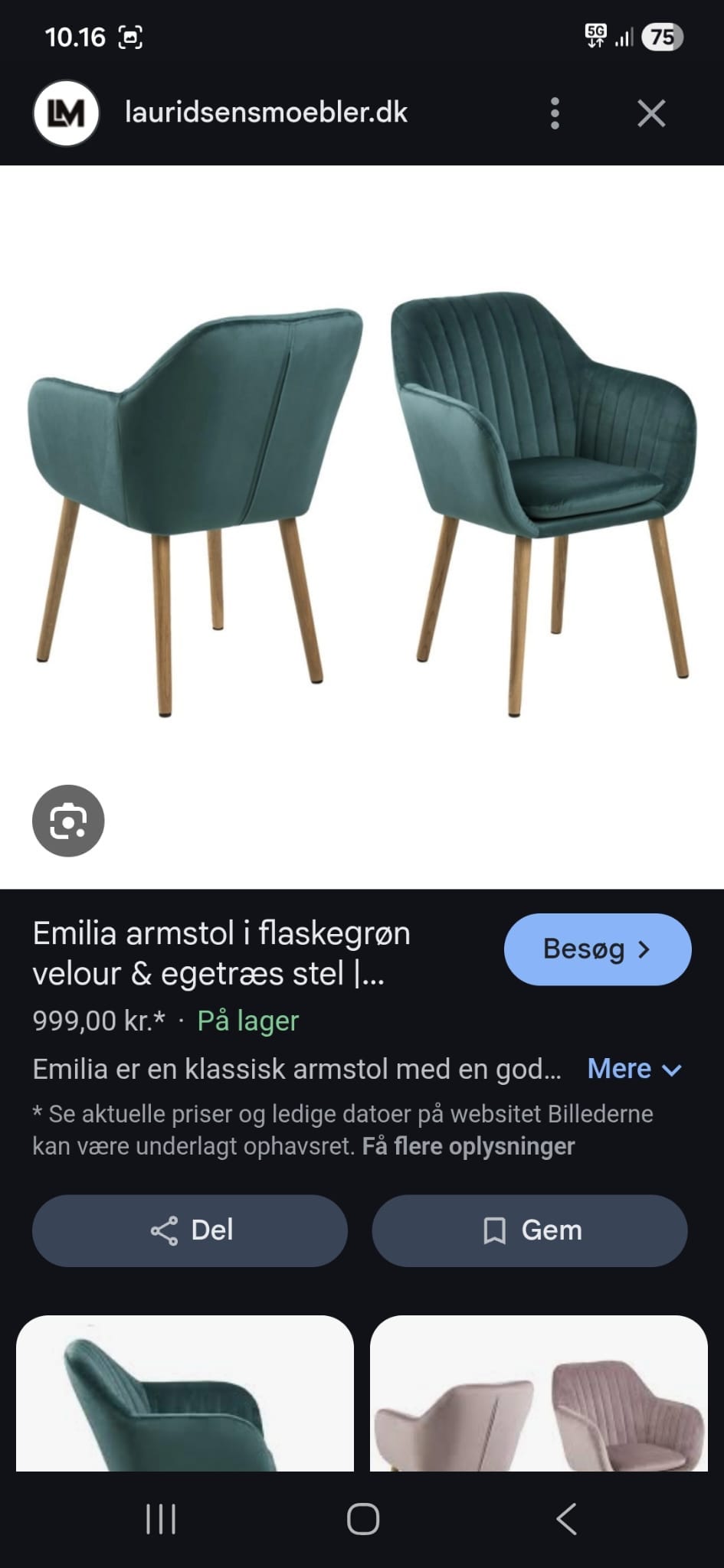Tap the Besøg button
The image size is (724, 1568).
point(597,949)
